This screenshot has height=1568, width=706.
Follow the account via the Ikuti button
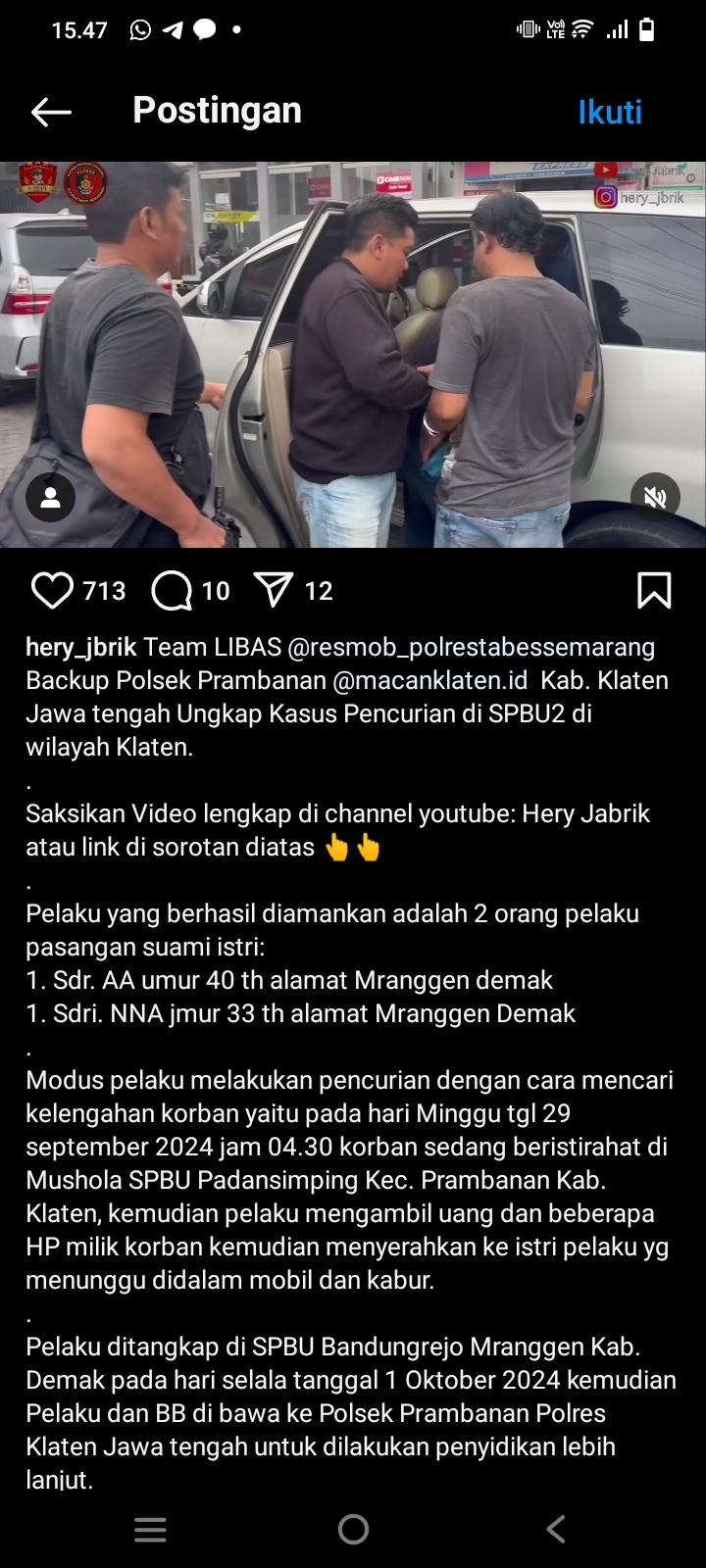click(x=610, y=112)
